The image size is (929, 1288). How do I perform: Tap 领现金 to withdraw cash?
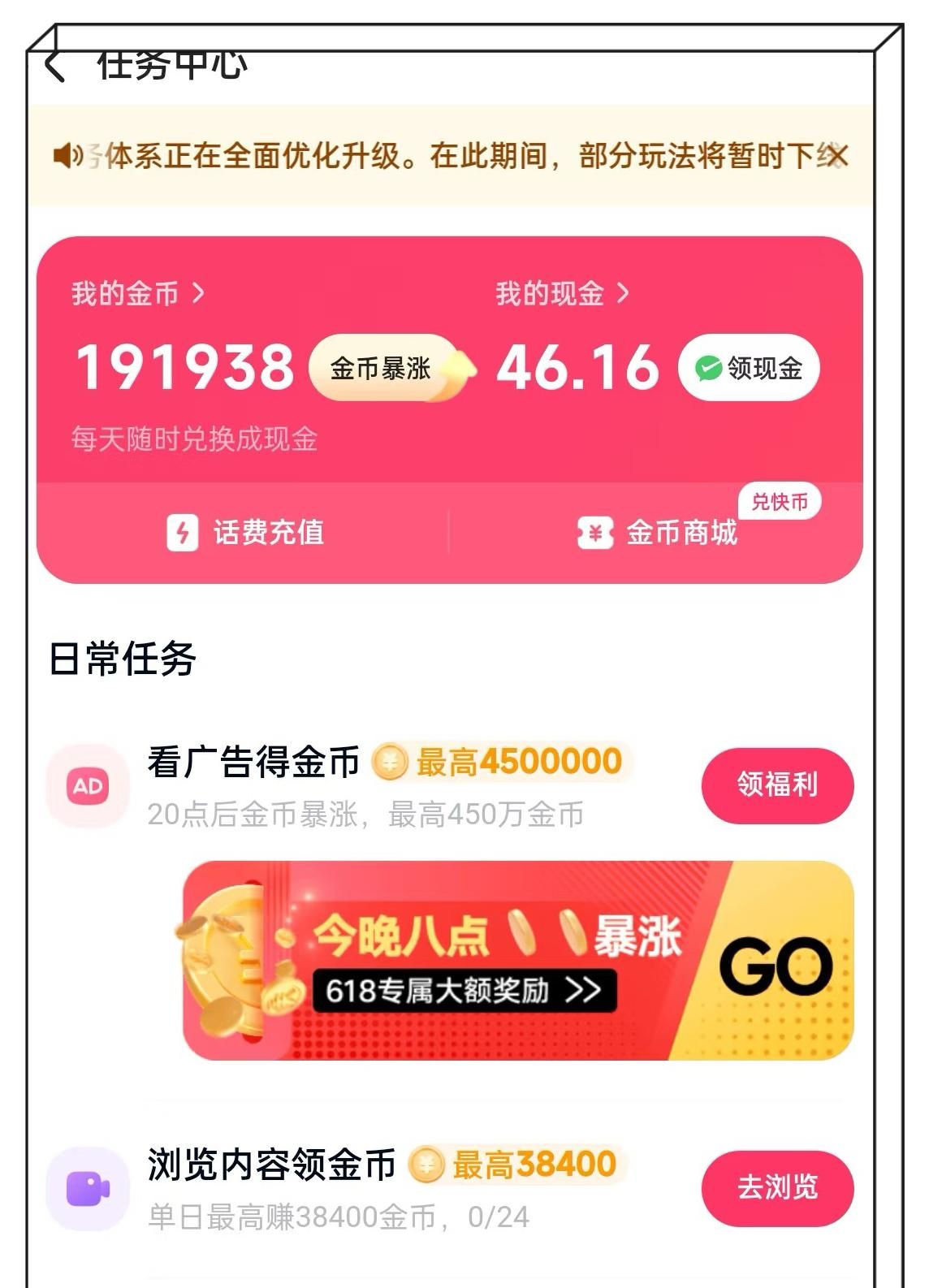point(749,369)
